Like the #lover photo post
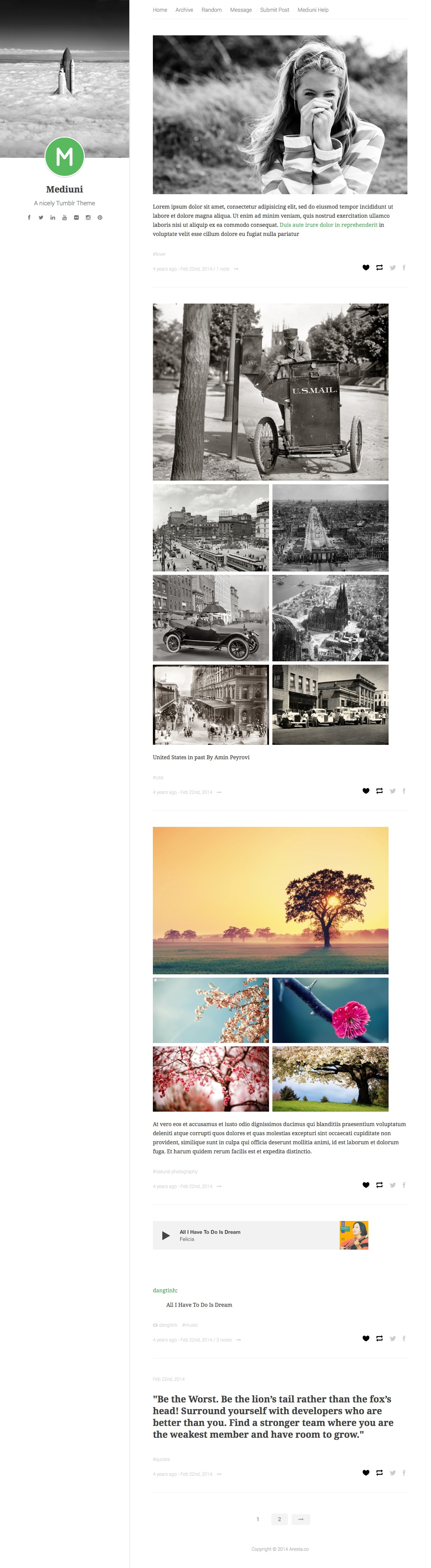The height and width of the screenshot is (1568, 431). (366, 268)
